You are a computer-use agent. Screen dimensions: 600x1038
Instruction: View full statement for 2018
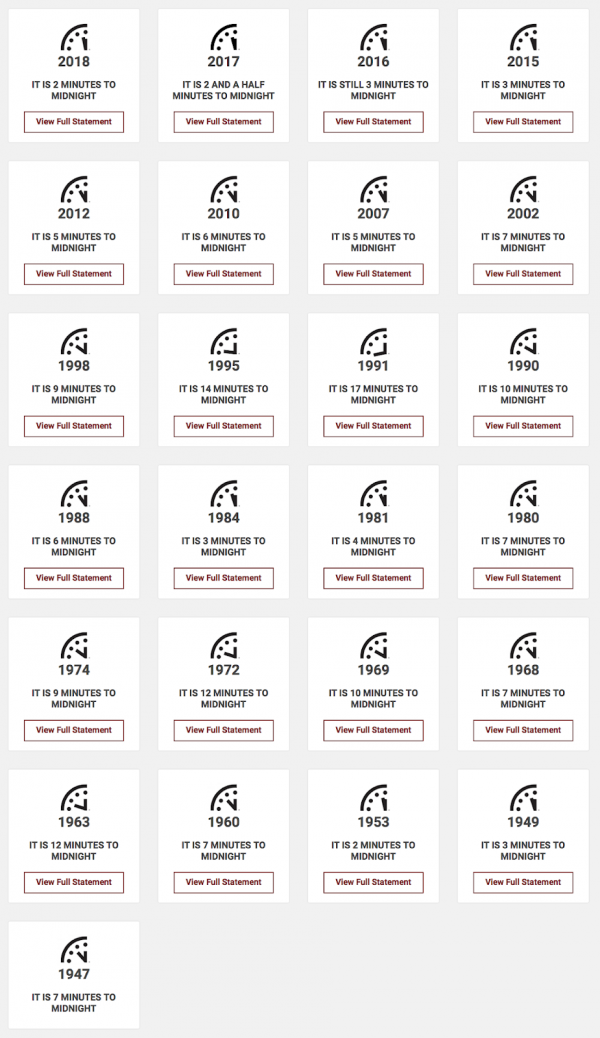pos(74,122)
